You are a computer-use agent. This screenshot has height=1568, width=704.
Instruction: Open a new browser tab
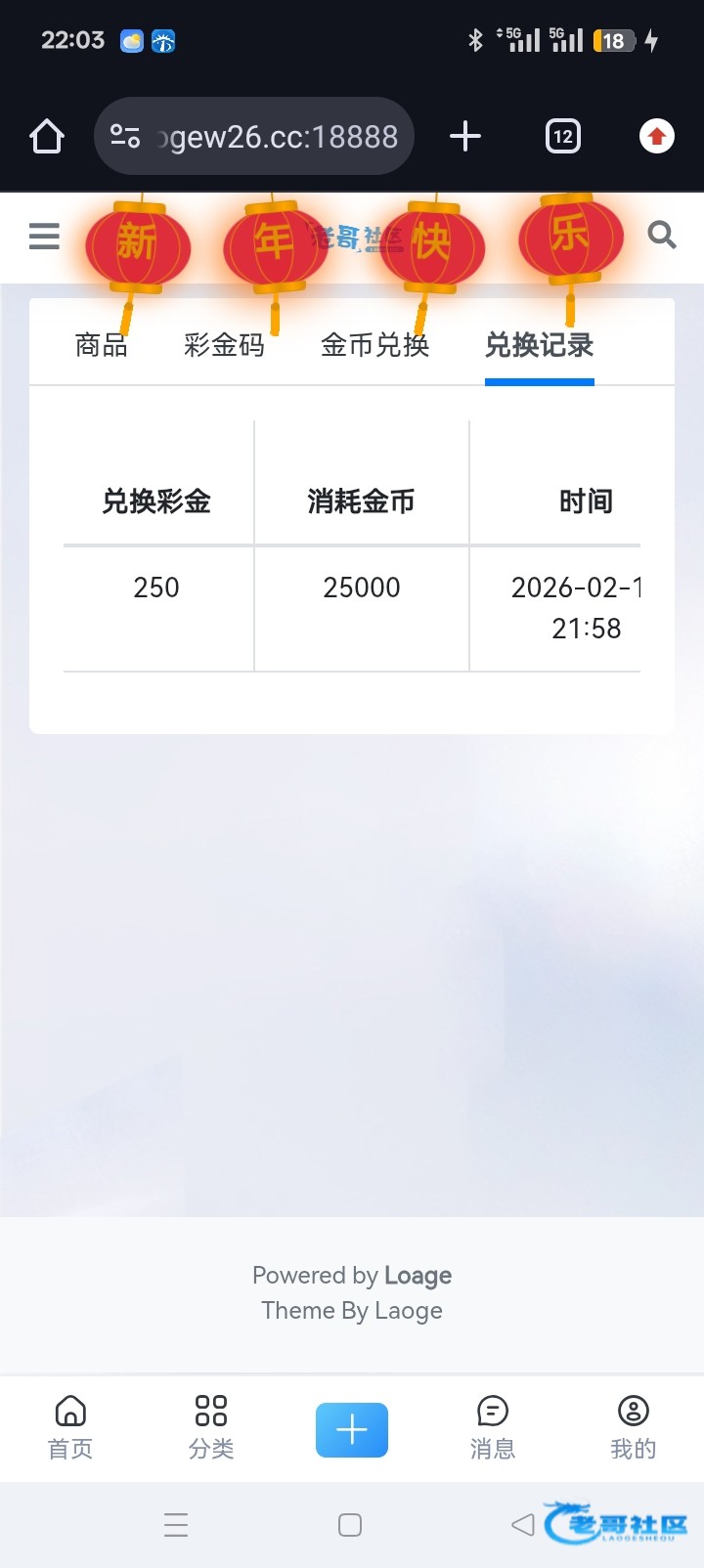coord(465,136)
